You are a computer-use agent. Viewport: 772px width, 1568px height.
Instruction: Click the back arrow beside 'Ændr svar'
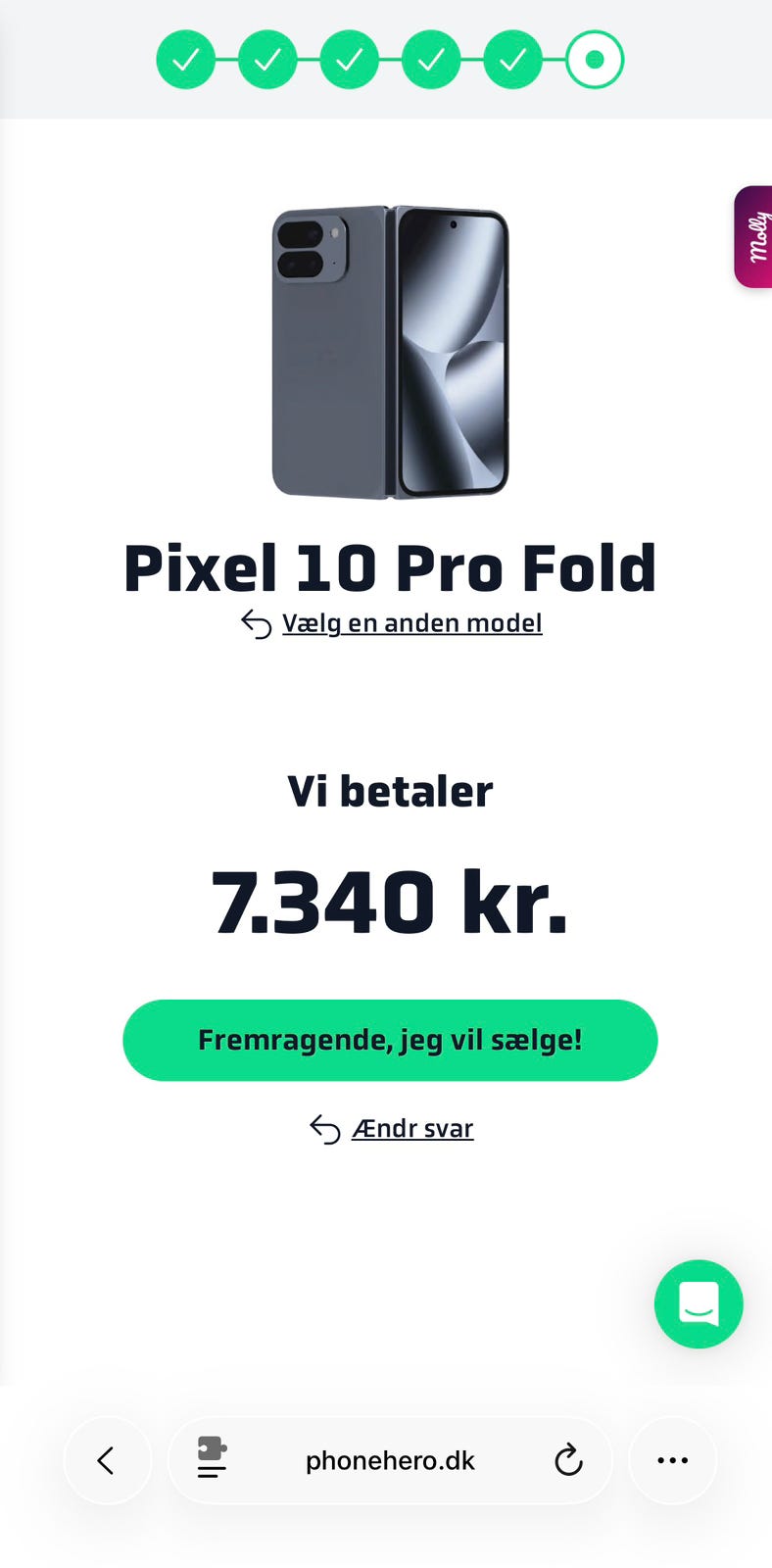coord(323,1128)
